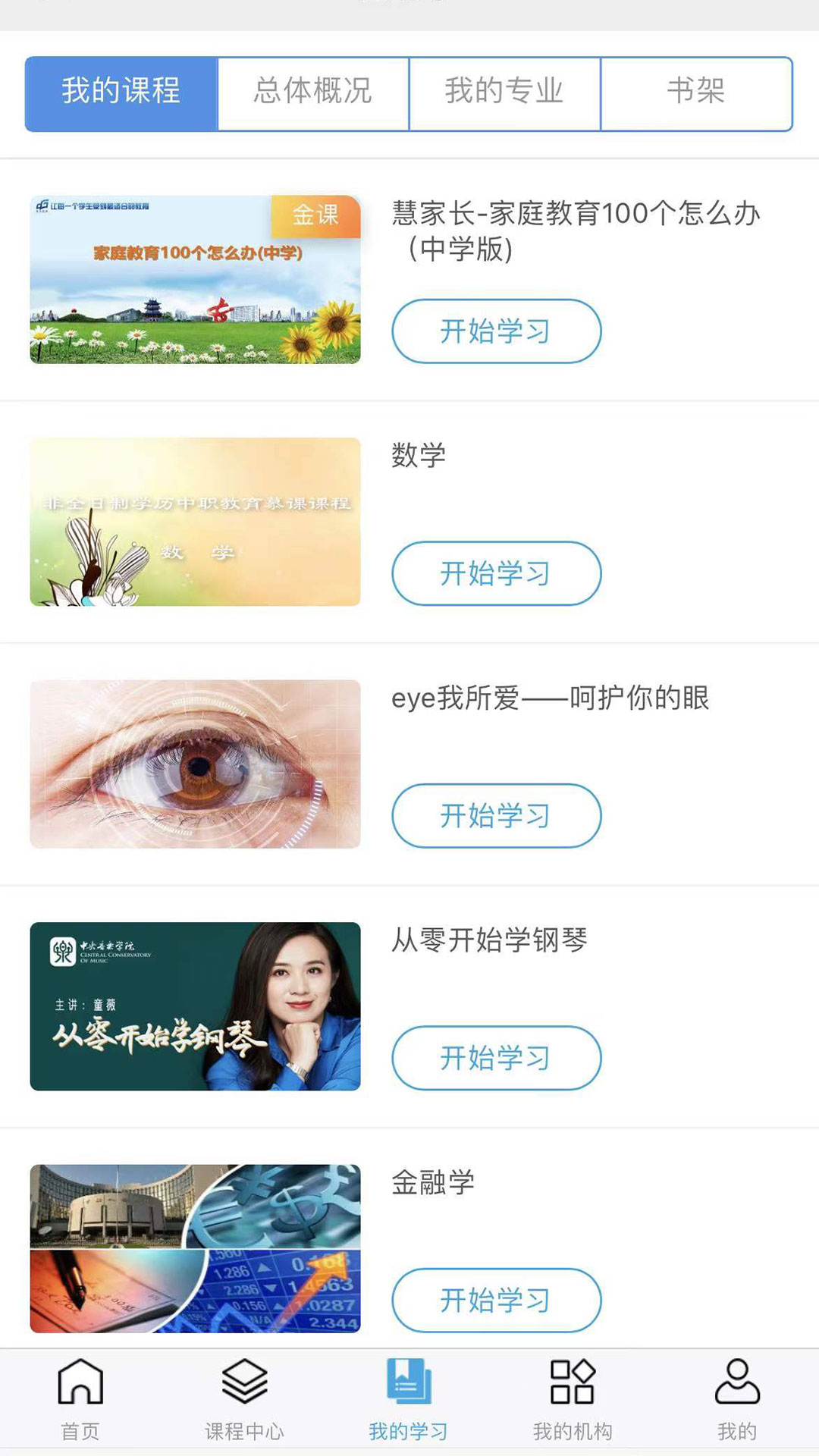819x1456 pixels.
Task: Click 开始学习 for 慧家长 family education course
Action: (497, 330)
